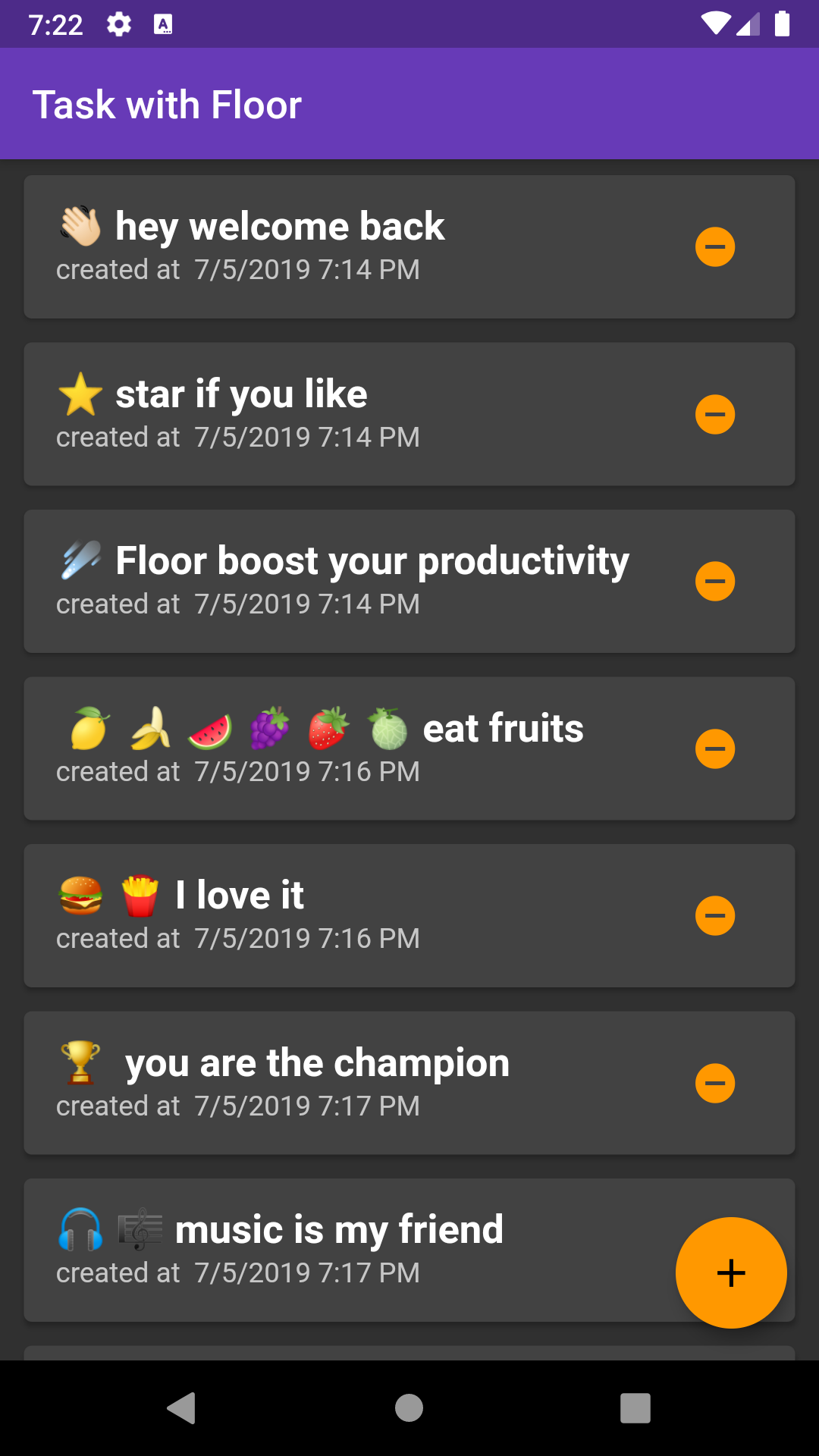Delete 'music is my friend' task
The image size is (819, 1456).
point(714,1250)
